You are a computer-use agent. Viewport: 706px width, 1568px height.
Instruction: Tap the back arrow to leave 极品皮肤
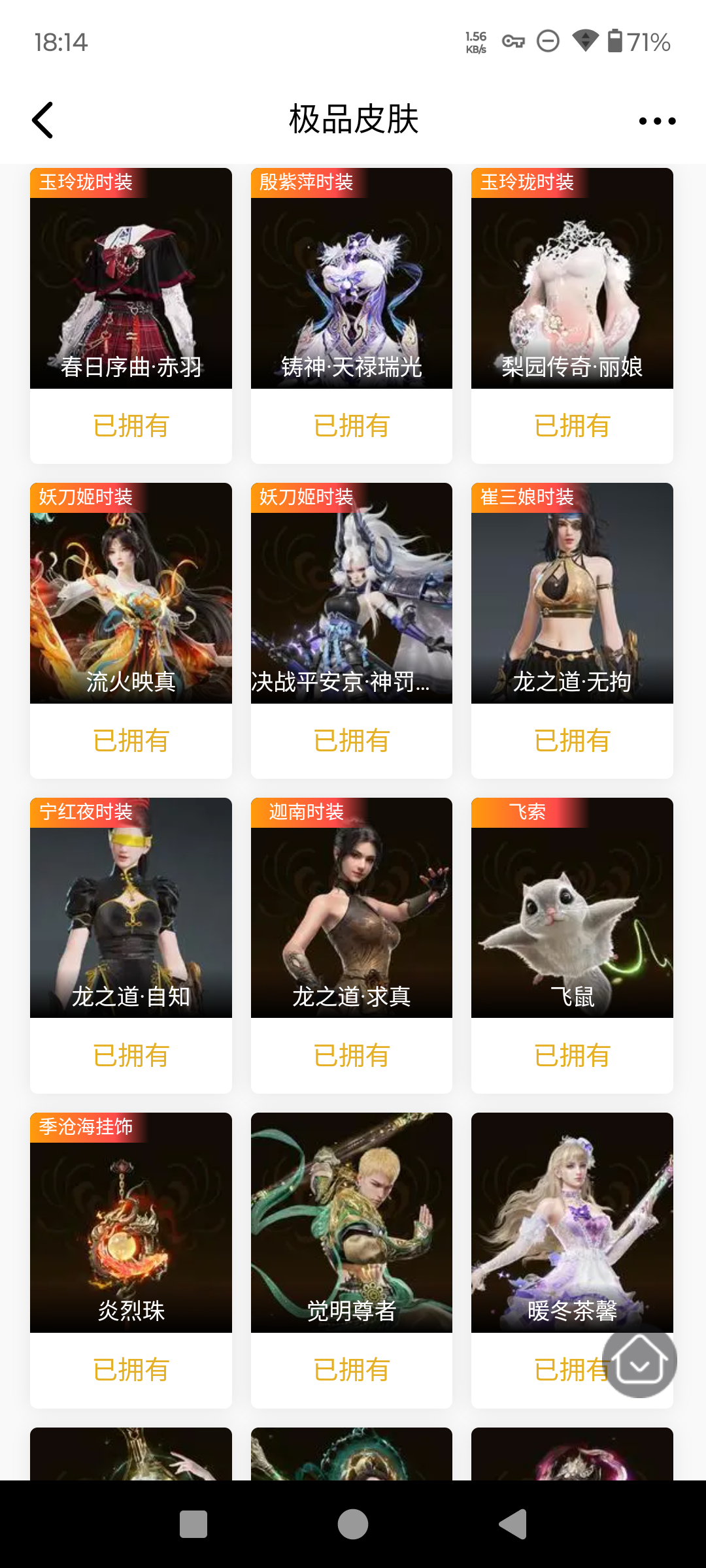(x=43, y=120)
